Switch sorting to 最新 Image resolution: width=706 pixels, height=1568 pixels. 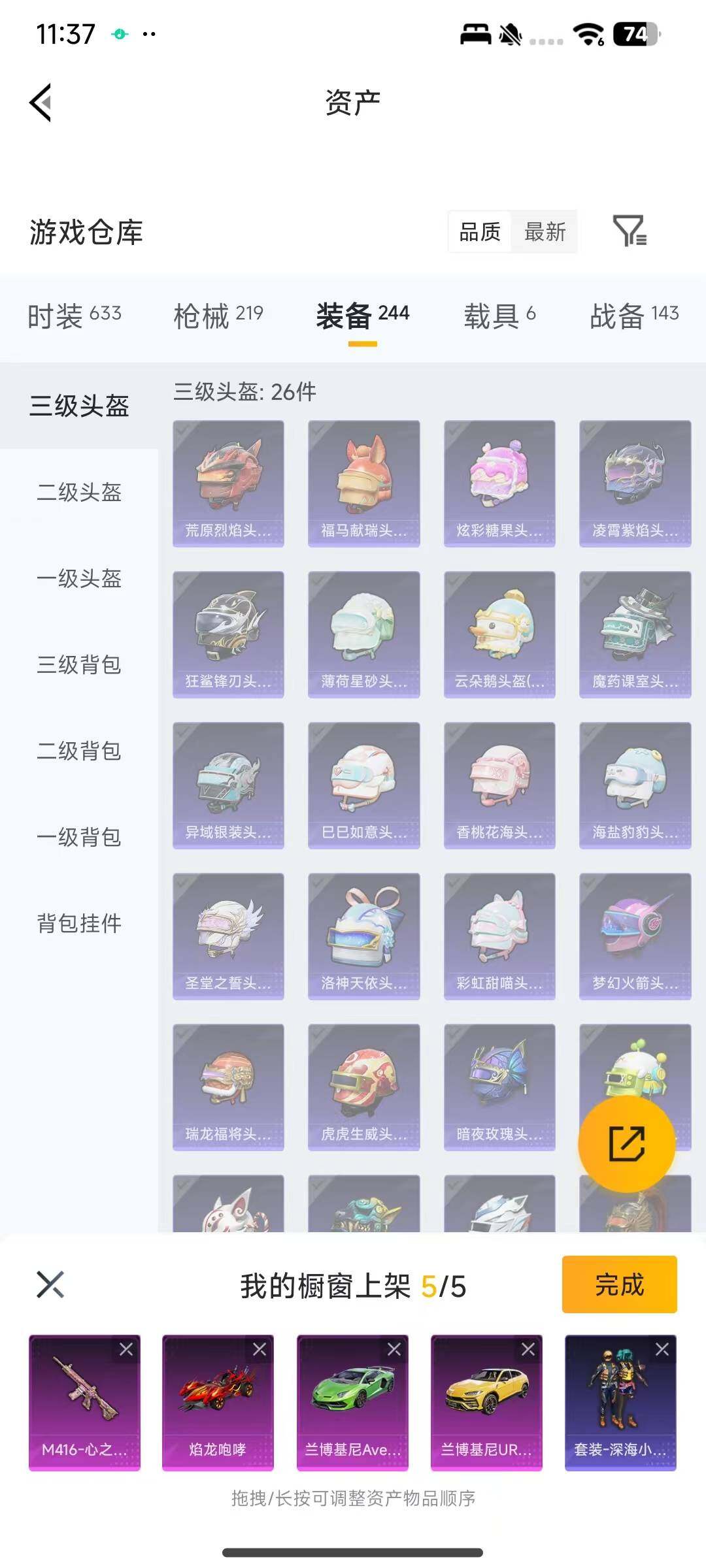coord(546,232)
